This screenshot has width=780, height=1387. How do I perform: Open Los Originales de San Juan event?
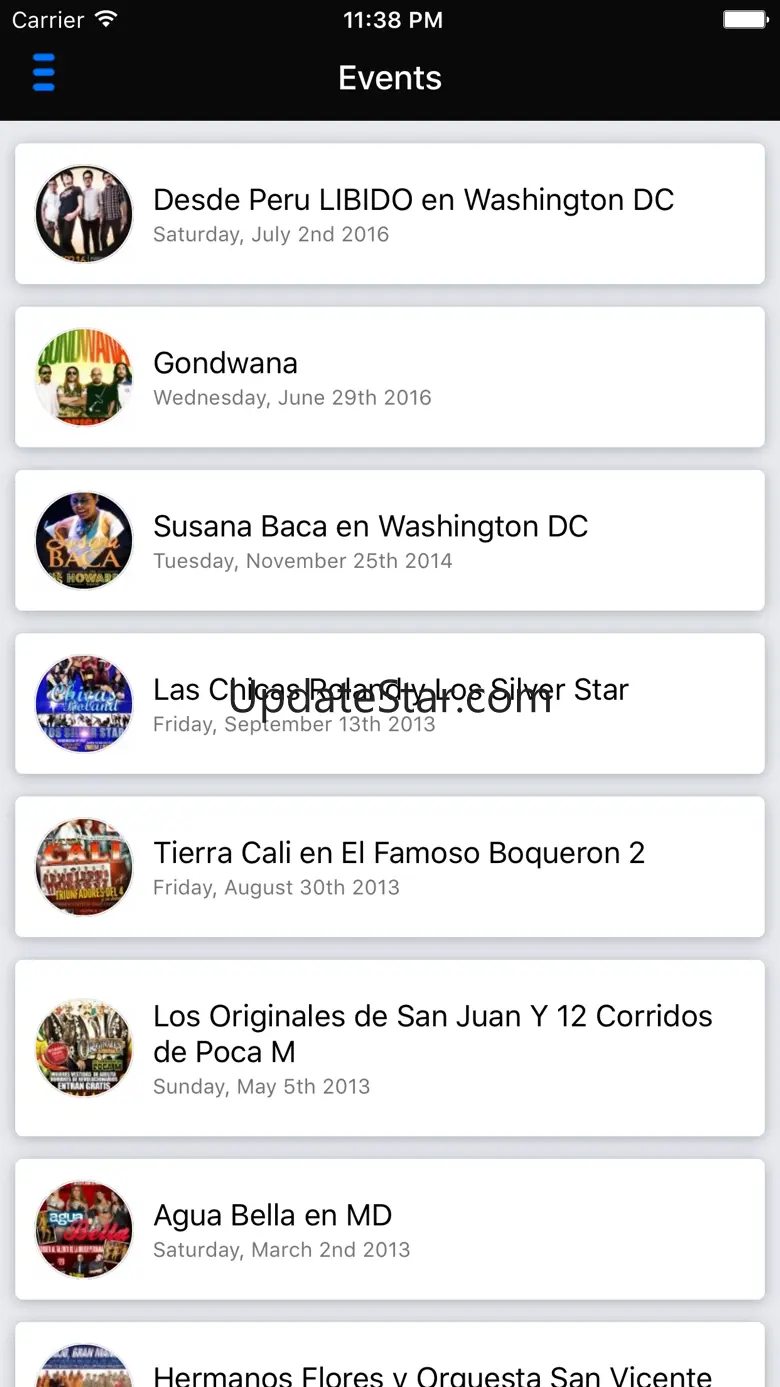390,1048
